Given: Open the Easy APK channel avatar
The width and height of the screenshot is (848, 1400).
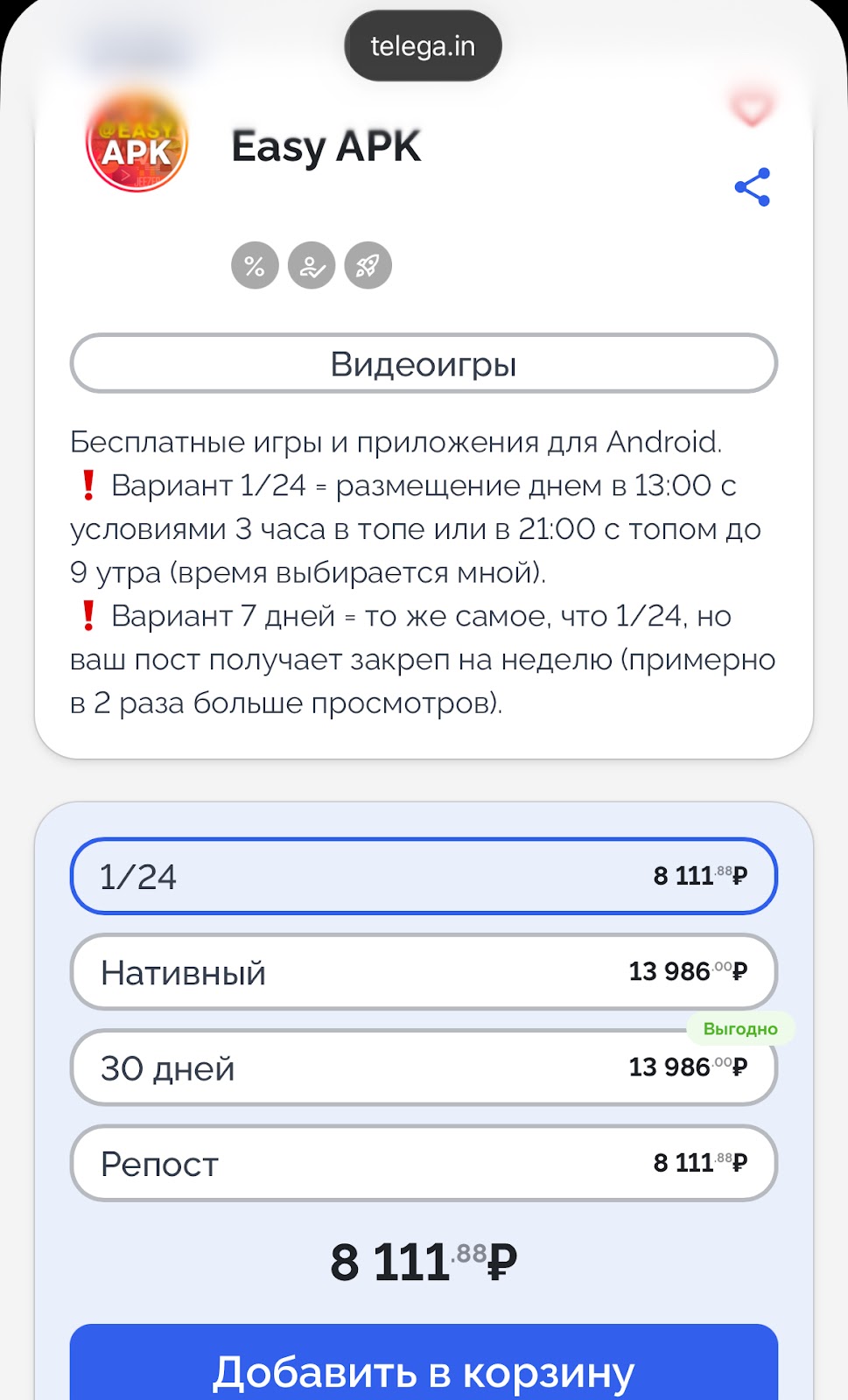Looking at the screenshot, I should pos(137,144).
